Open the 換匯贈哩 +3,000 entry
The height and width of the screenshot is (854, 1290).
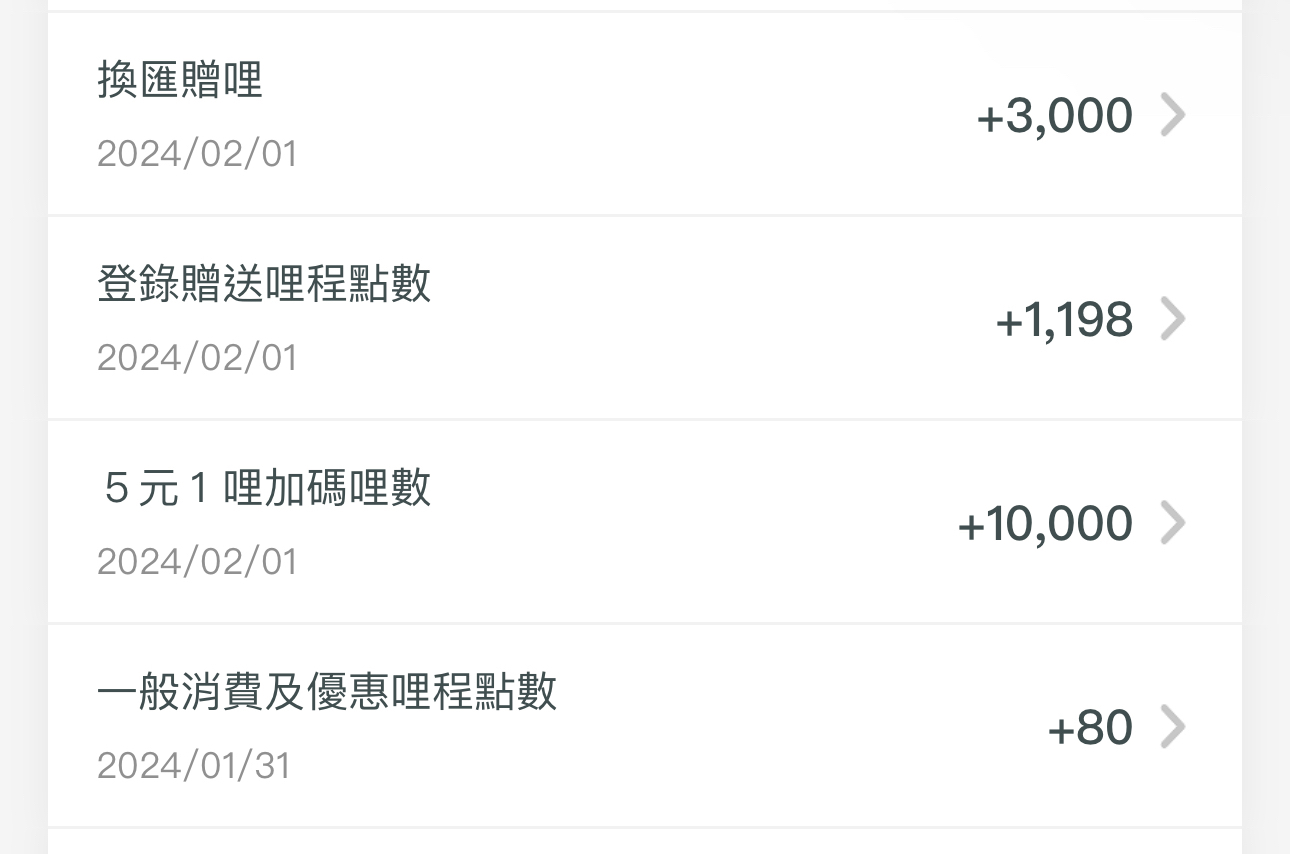pos(644,115)
